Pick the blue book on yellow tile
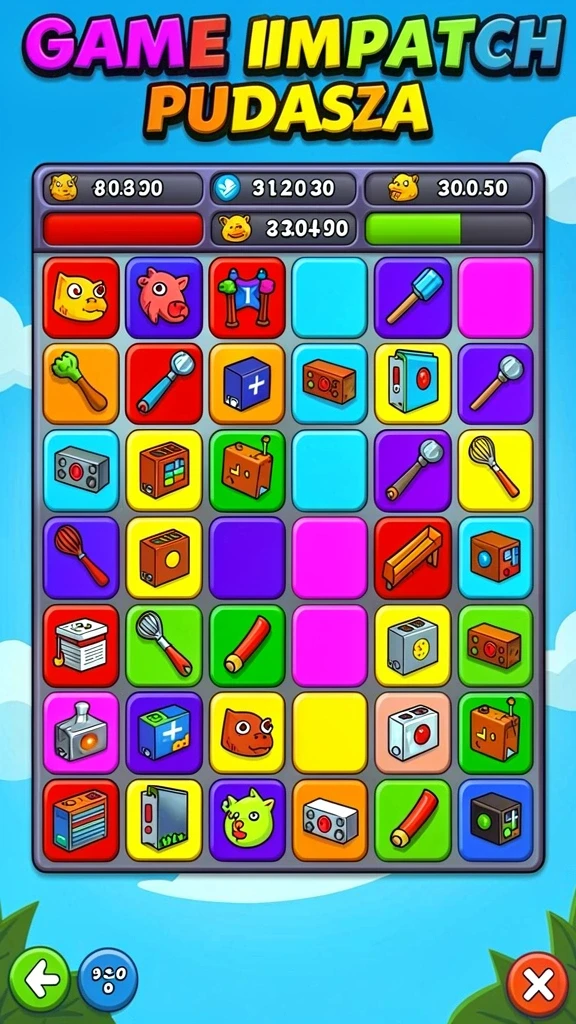576x1024 pixels. click(x=413, y=384)
